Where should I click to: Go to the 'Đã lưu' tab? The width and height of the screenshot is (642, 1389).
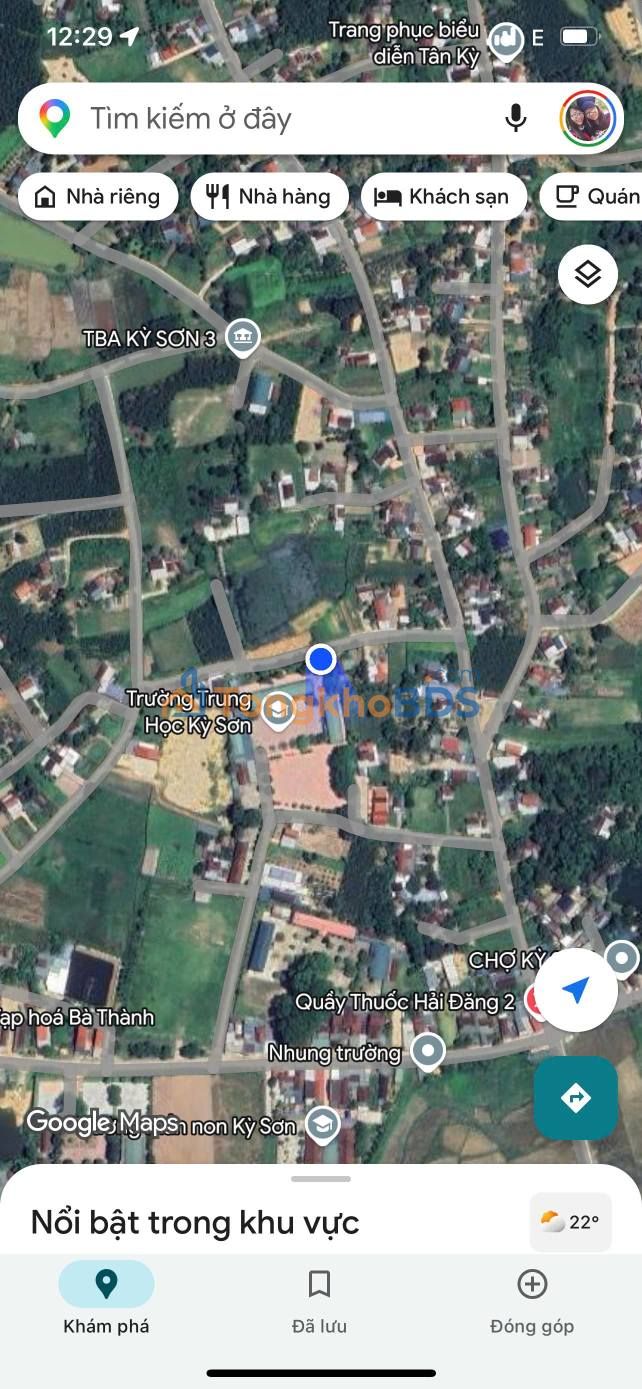pos(319,1298)
